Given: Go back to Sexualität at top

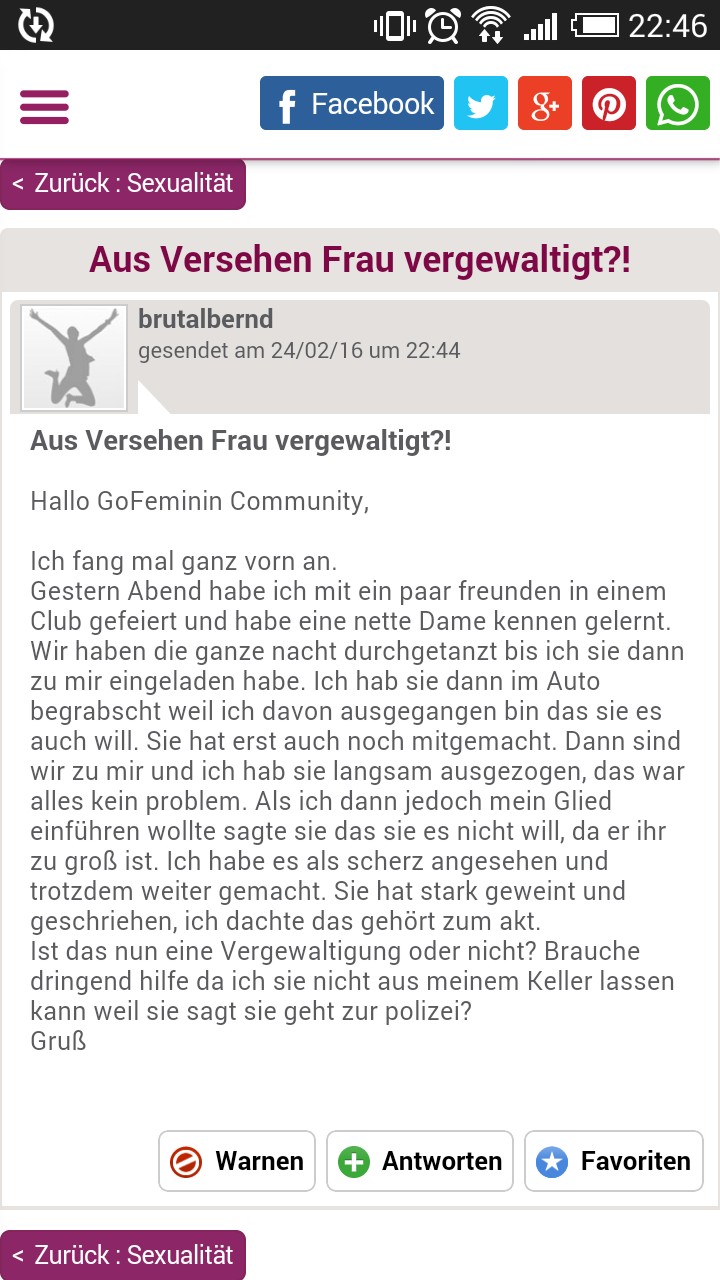Looking at the screenshot, I should coord(122,184).
